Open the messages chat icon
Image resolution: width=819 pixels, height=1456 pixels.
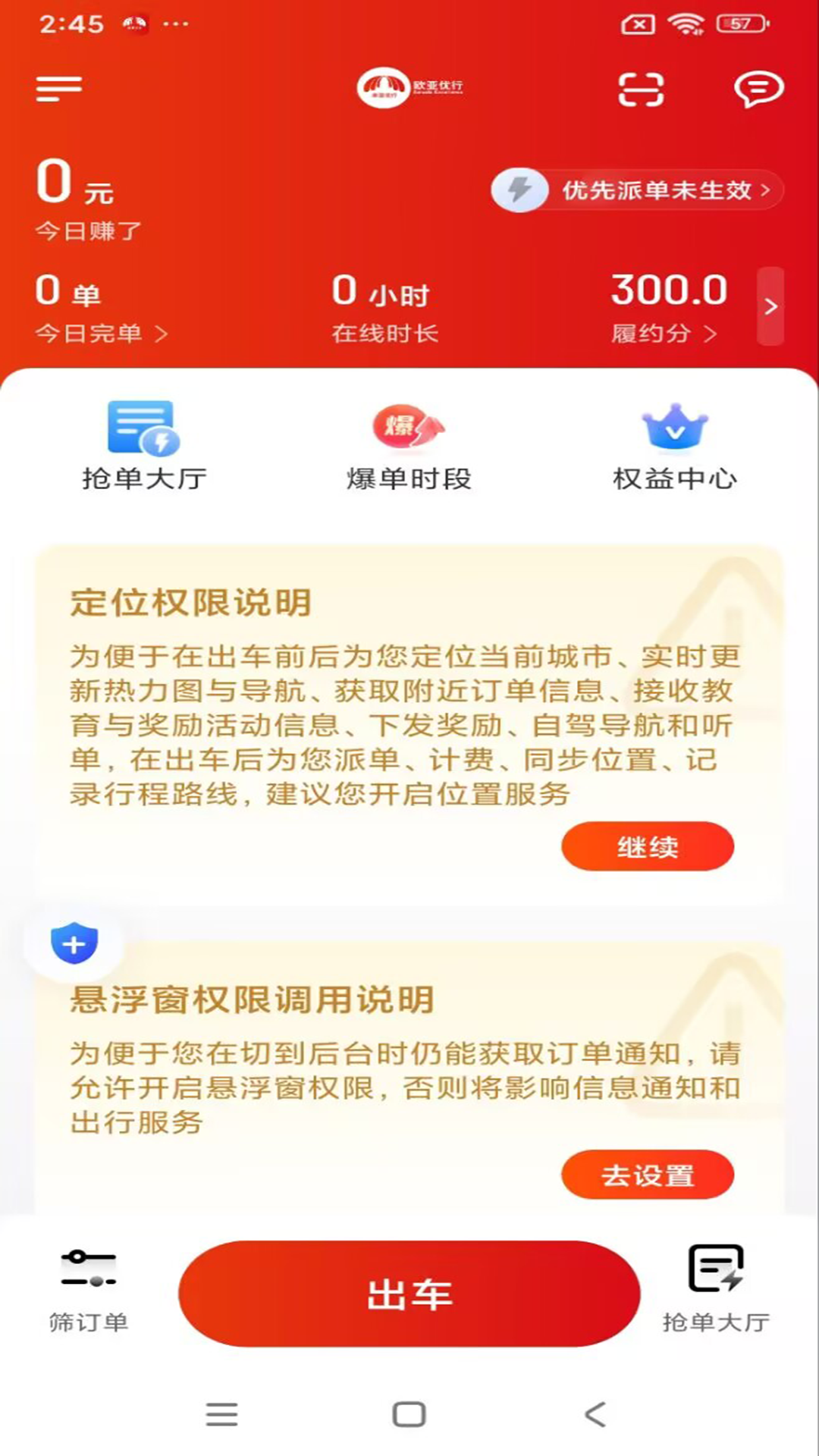tap(758, 89)
